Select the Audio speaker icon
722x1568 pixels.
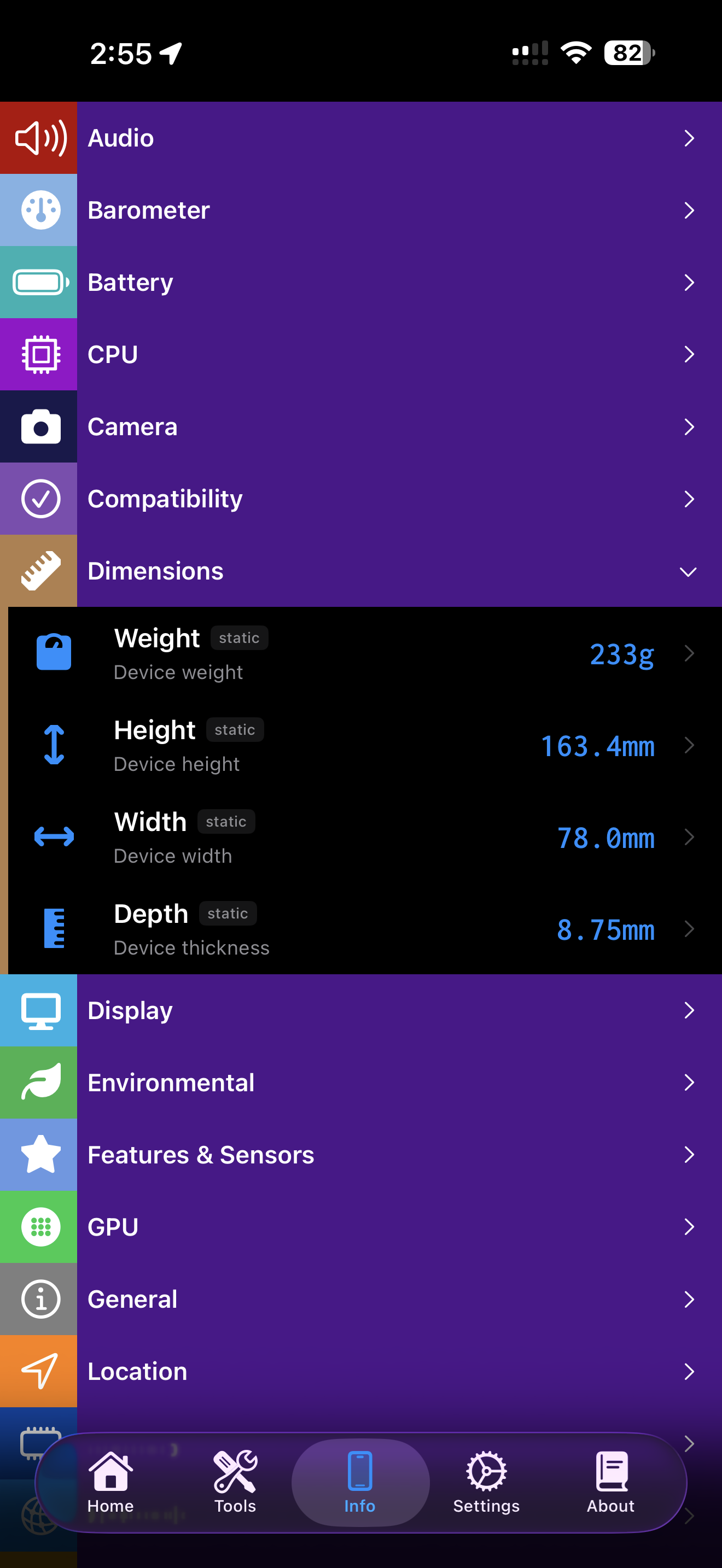[x=39, y=138]
